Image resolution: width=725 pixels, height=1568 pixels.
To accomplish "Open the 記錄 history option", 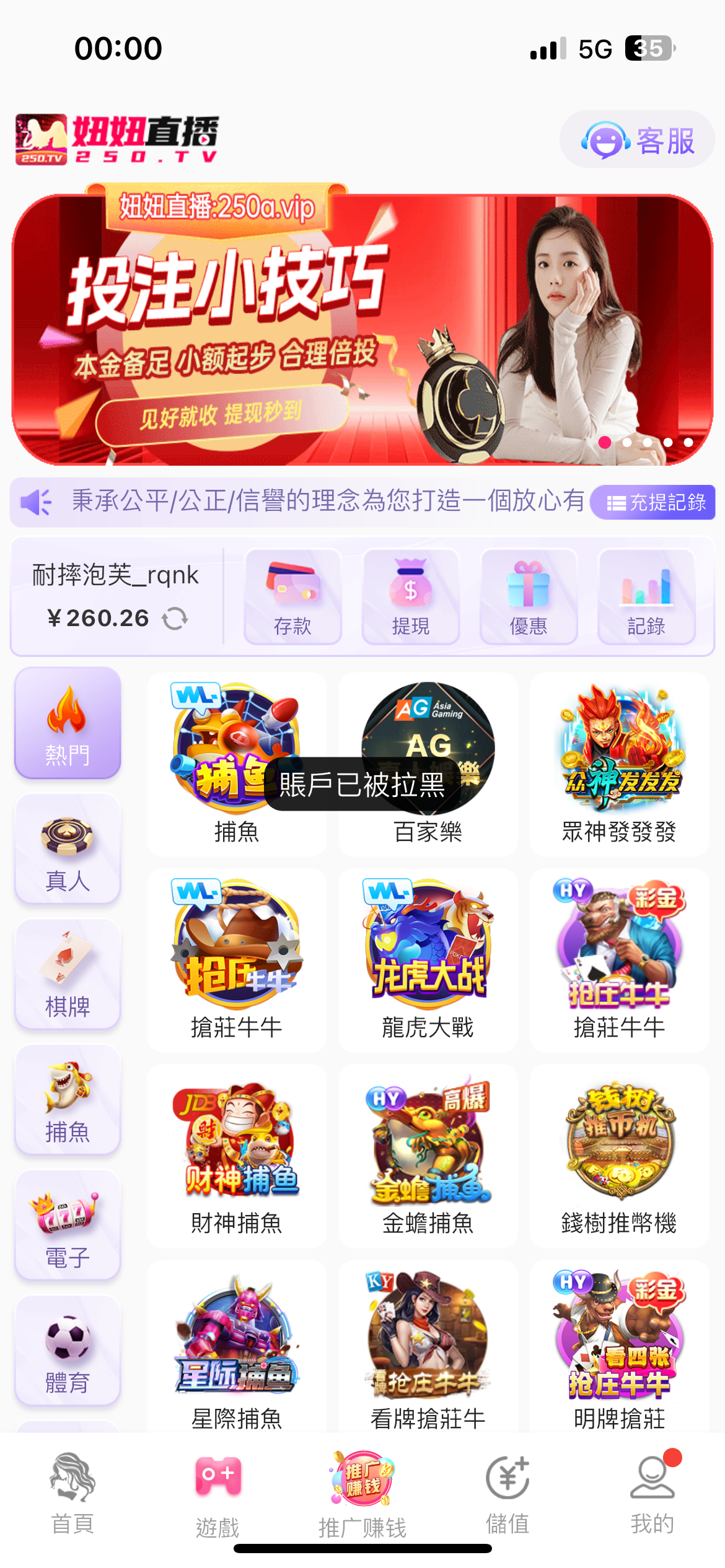I will click(x=646, y=597).
